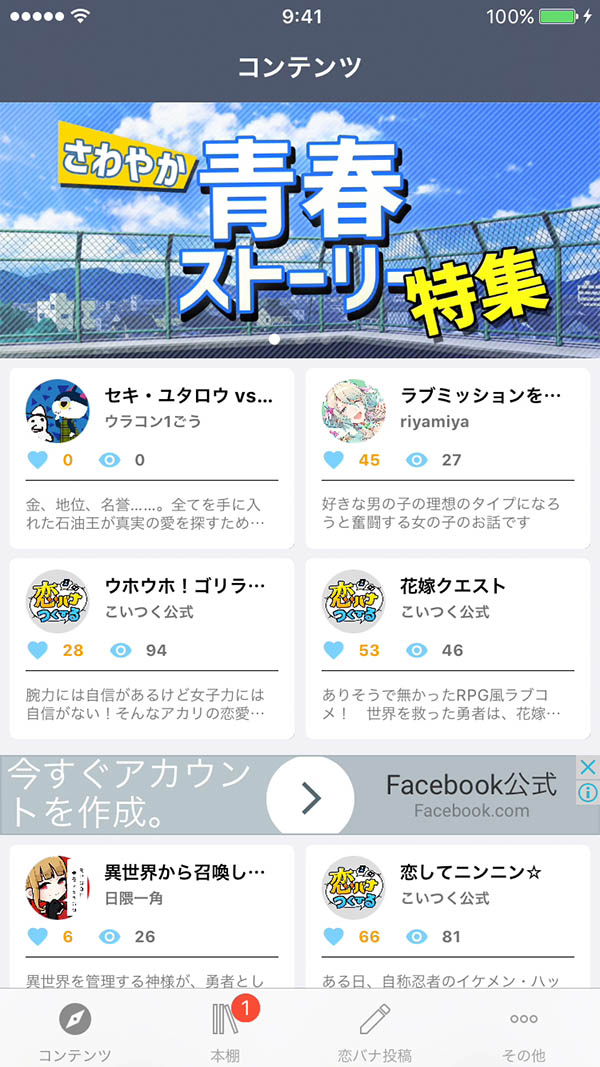Open the ラブミッションを story by riyamiya
The width and height of the screenshot is (600, 1067).
(x=449, y=458)
